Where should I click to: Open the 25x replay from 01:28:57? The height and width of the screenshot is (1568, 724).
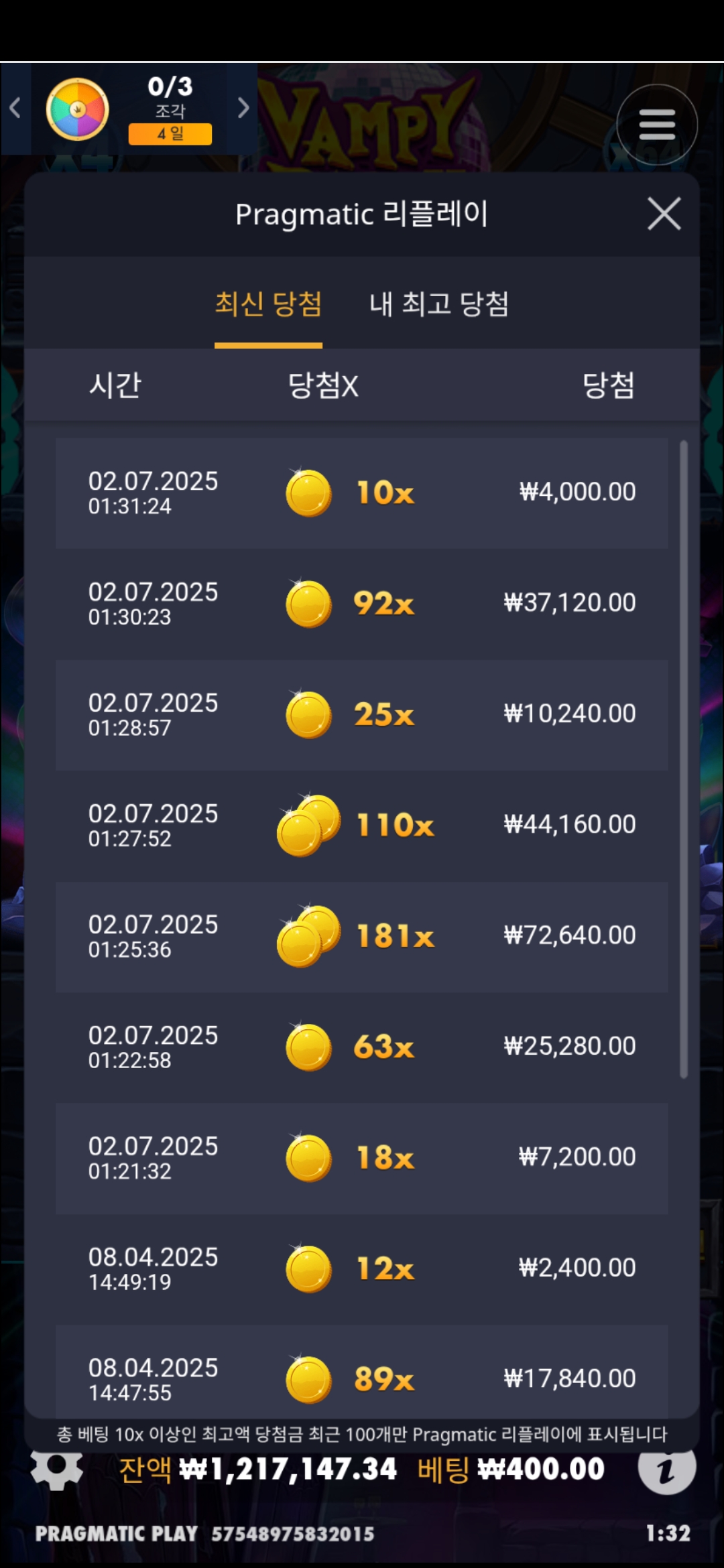click(x=362, y=714)
